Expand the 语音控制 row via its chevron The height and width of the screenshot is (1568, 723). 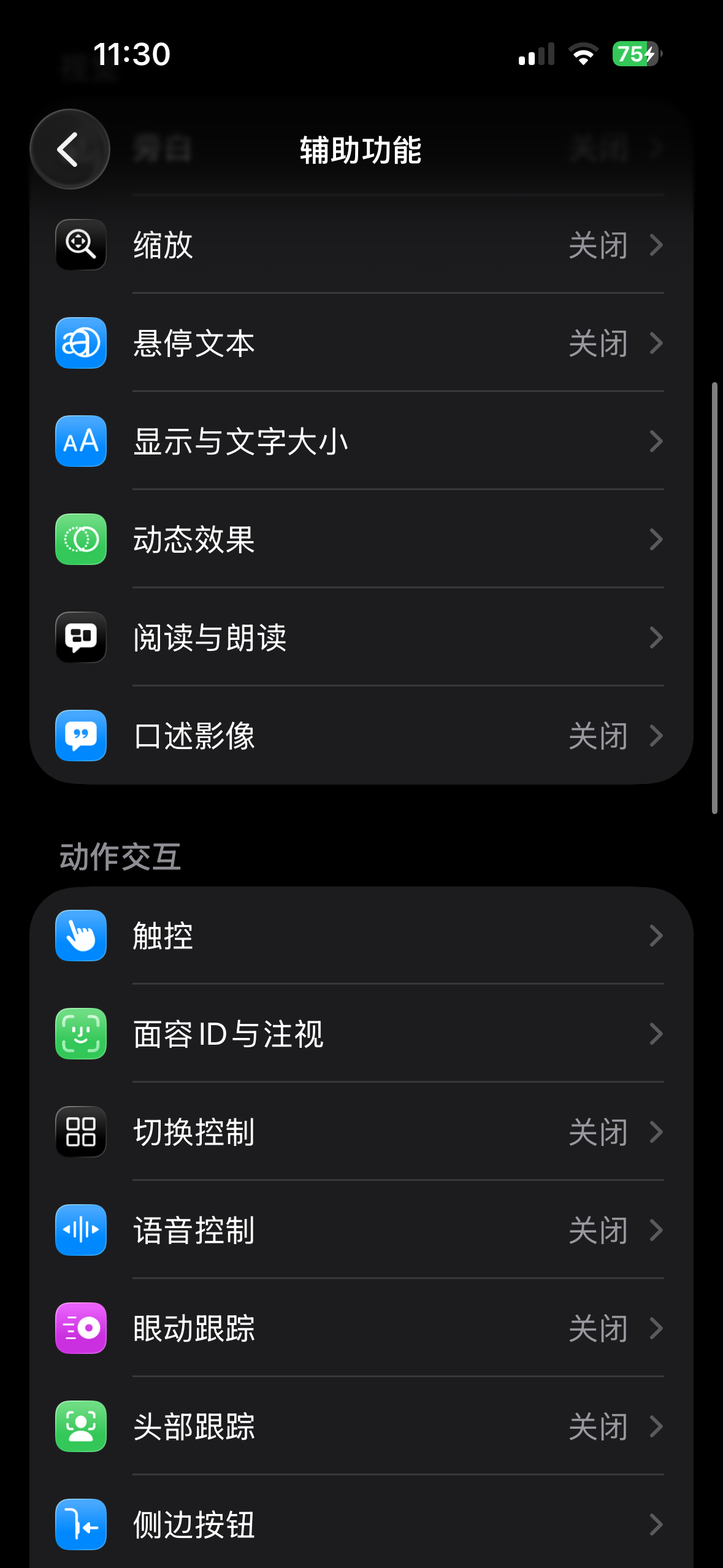pos(656,1231)
